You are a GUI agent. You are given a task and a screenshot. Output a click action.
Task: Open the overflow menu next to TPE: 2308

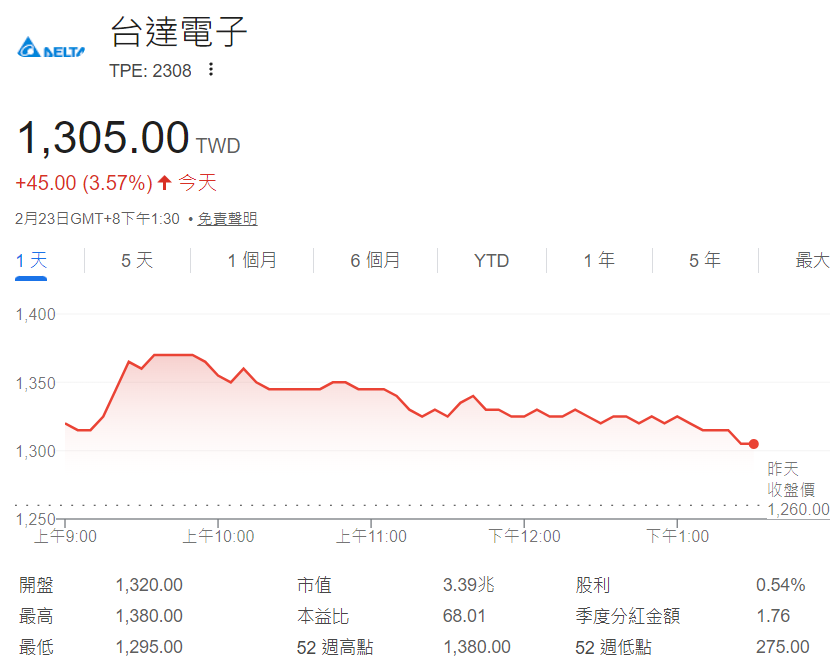pos(211,70)
